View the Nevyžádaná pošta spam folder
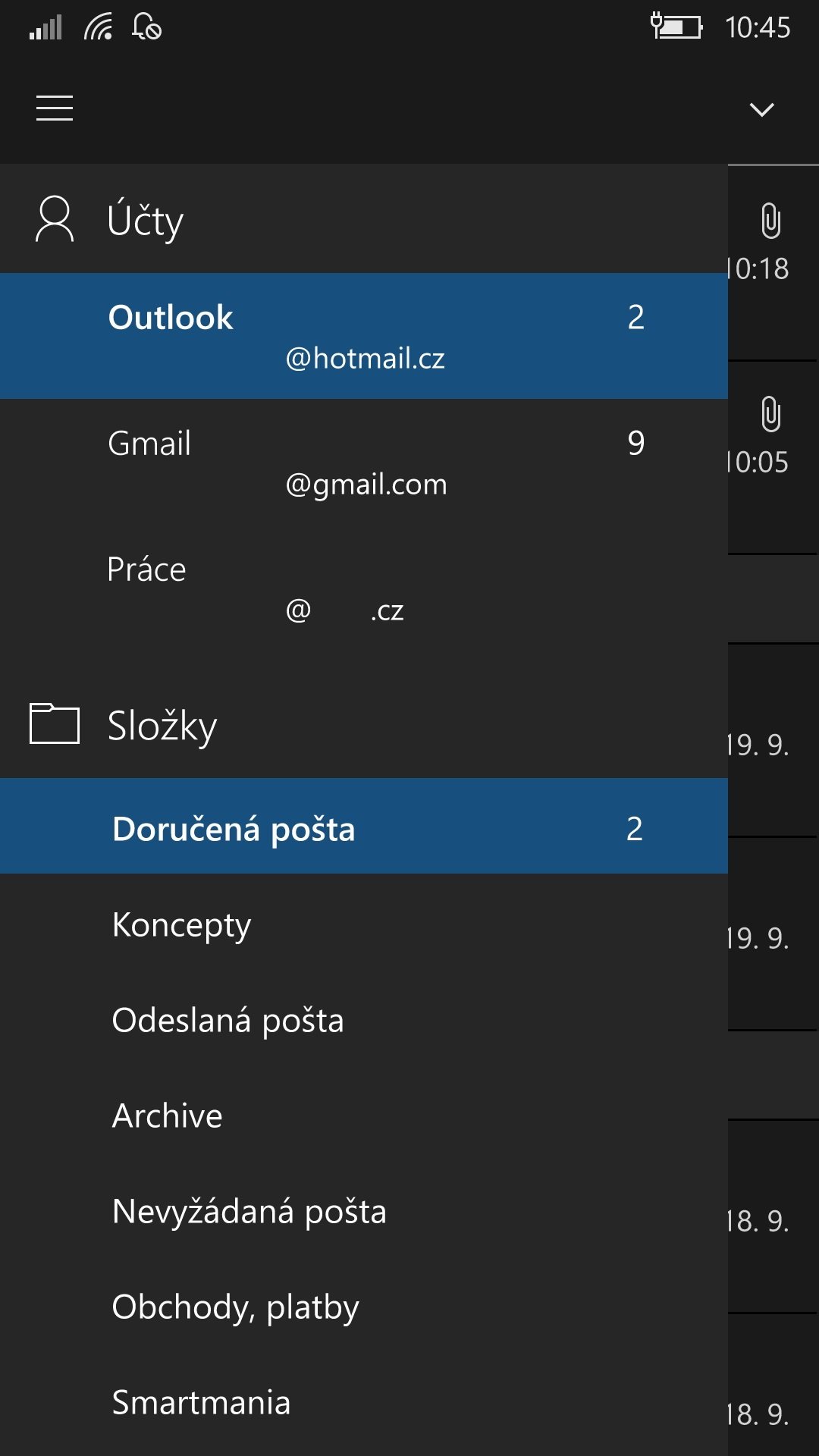The image size is (819, 1456). point(249,1211)
